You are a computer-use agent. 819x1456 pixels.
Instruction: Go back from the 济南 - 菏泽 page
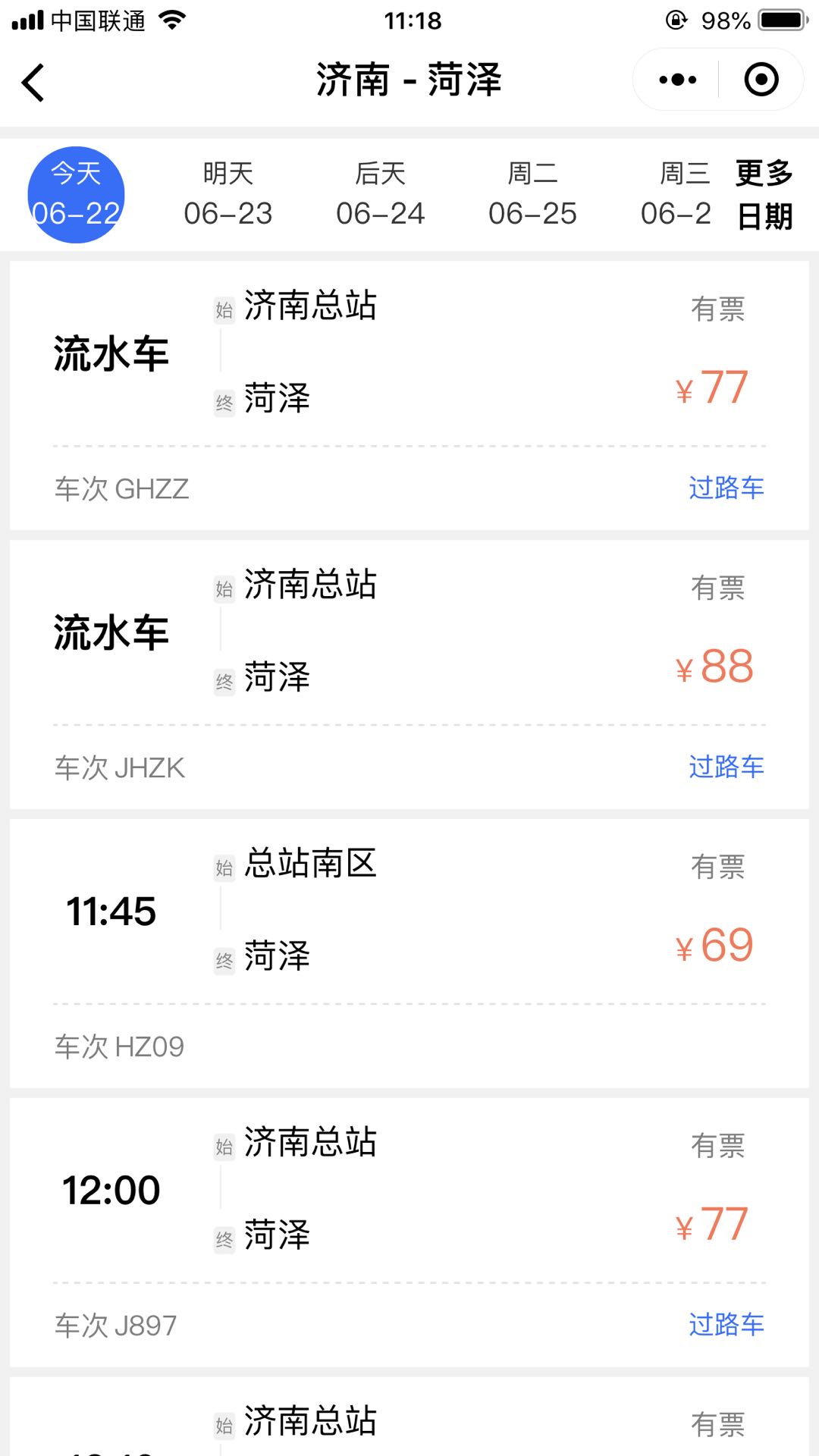pos(33,81)
